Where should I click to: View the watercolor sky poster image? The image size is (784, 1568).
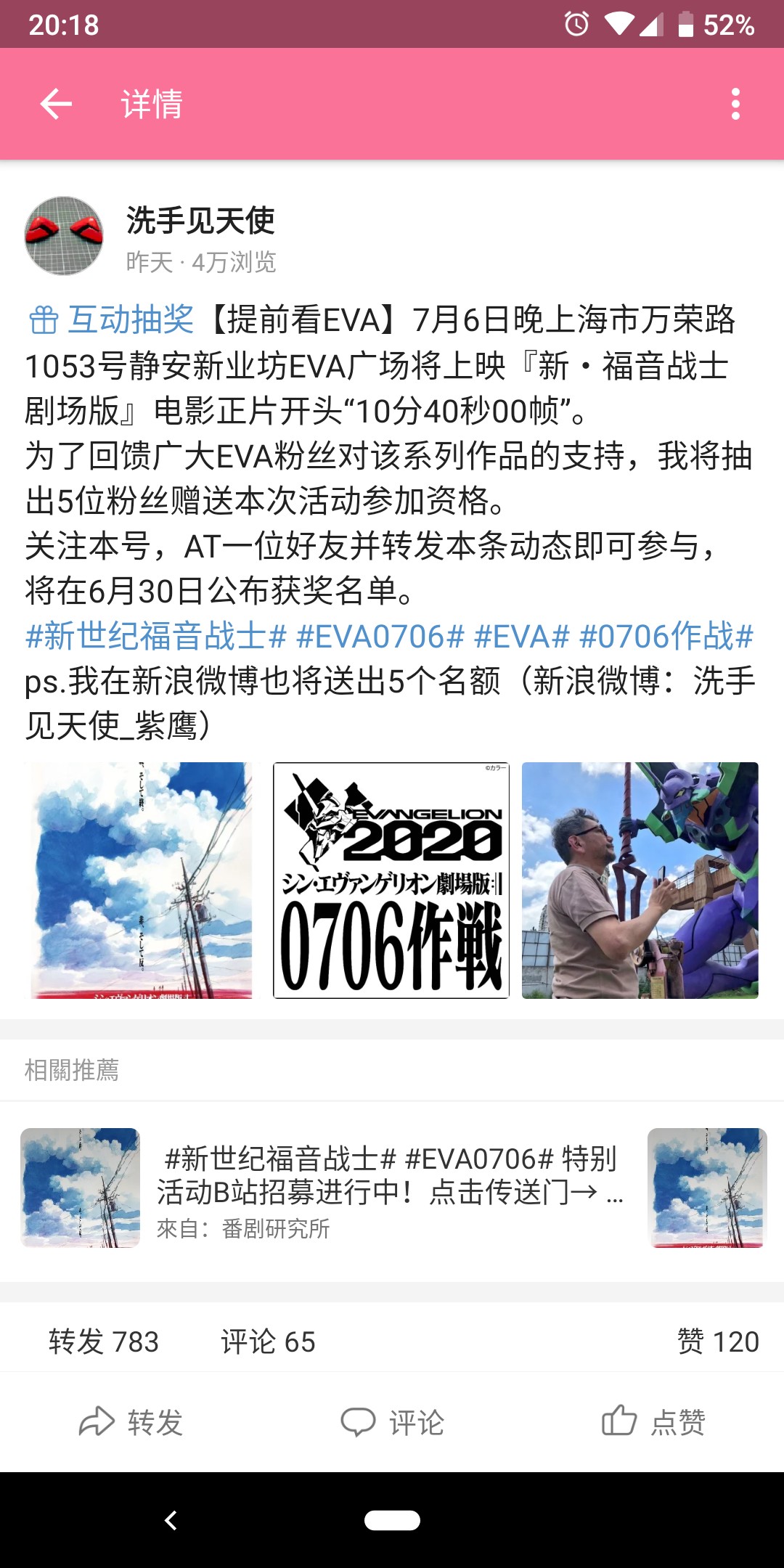point(141,880)
